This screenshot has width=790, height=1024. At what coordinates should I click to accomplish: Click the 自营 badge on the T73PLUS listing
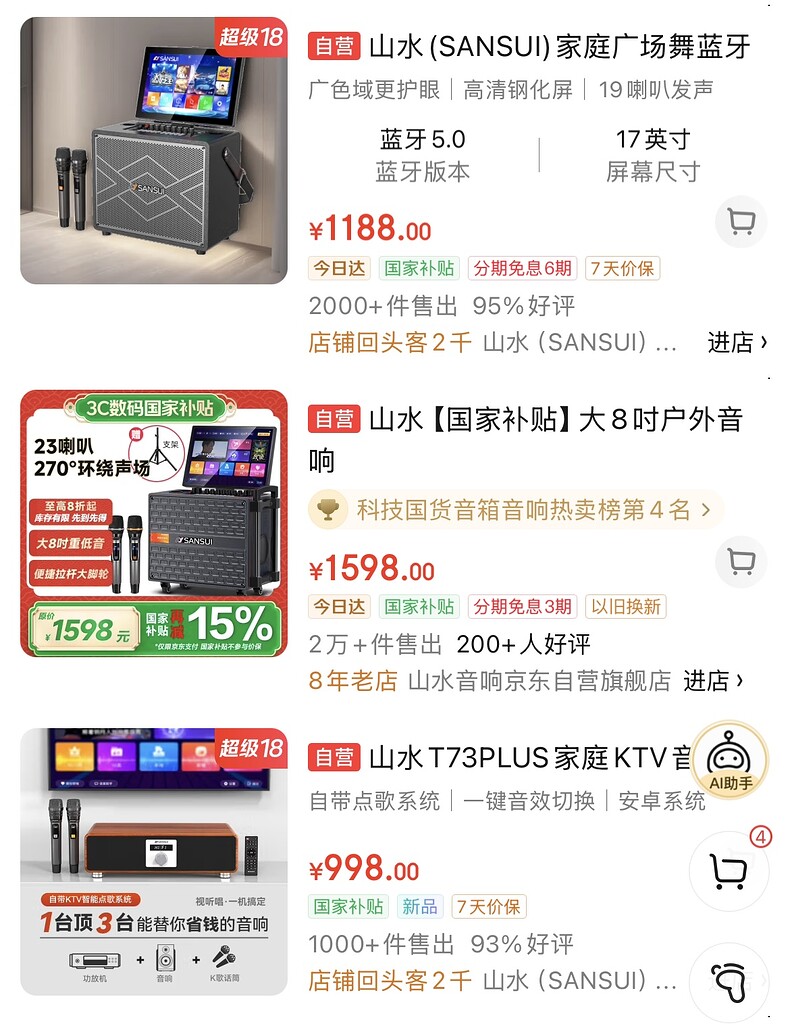pos(333,757)
